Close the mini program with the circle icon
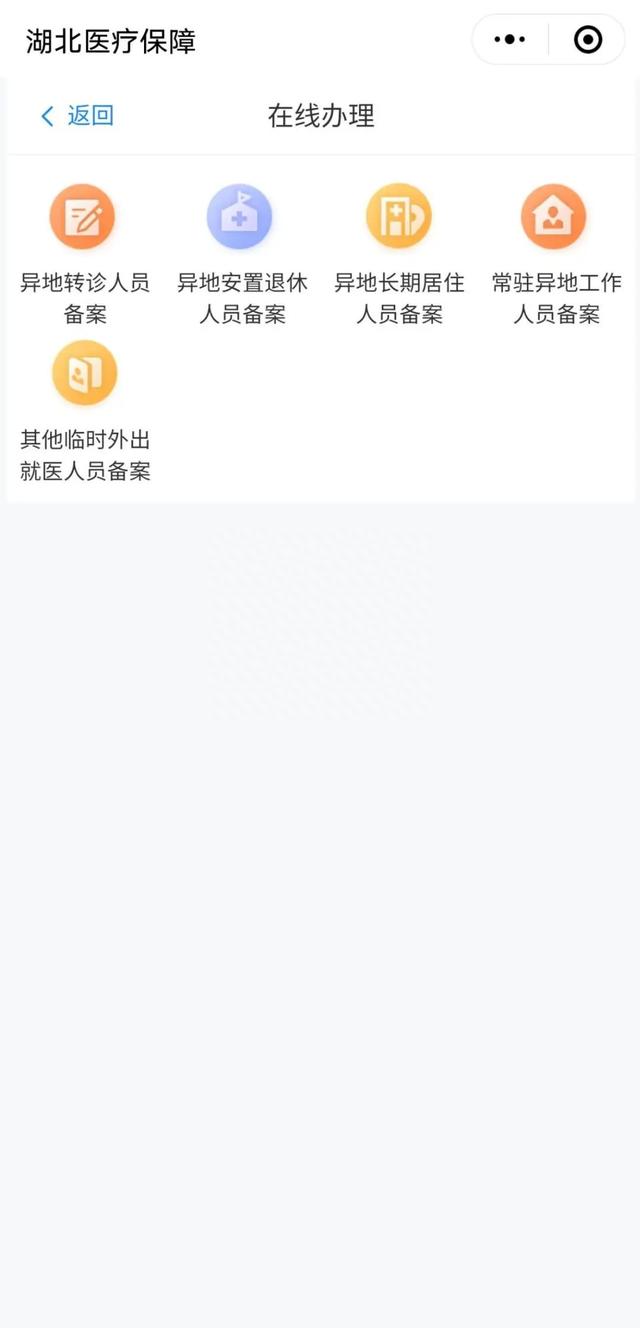 pyautogui.click(x=588, y=40)
